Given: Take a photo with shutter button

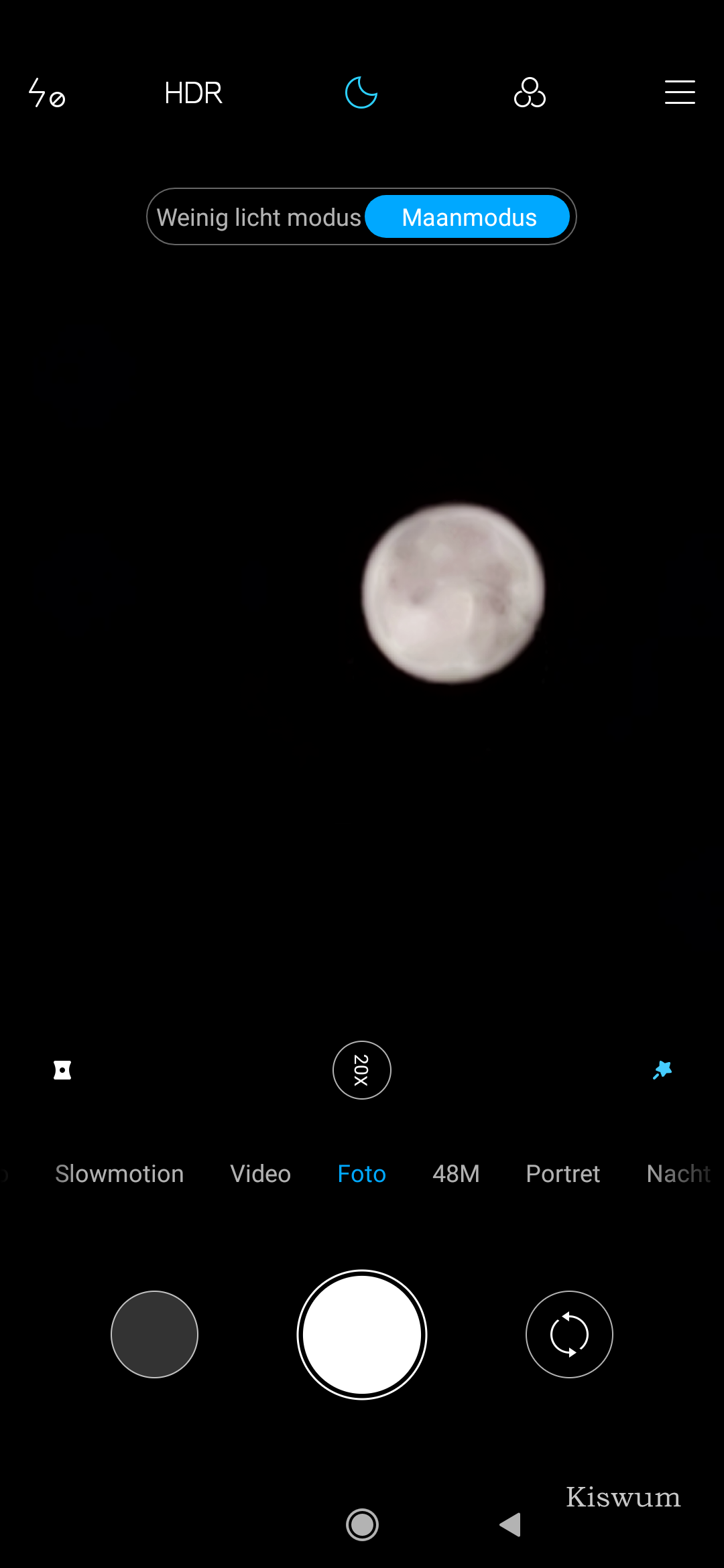Looking at the screenshot, I should tap(361, 1334).
